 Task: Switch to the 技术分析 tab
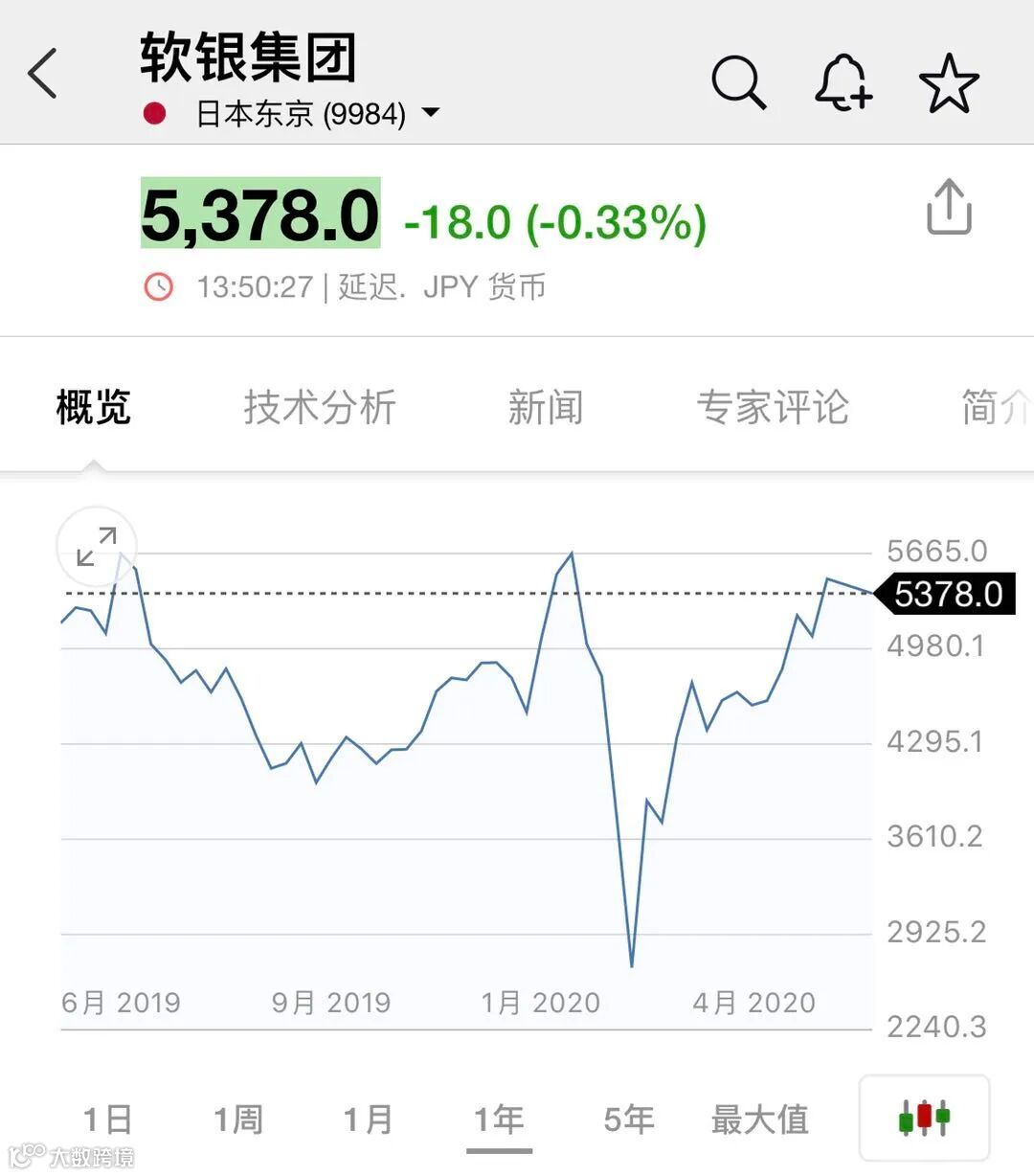tap(320, 407)
